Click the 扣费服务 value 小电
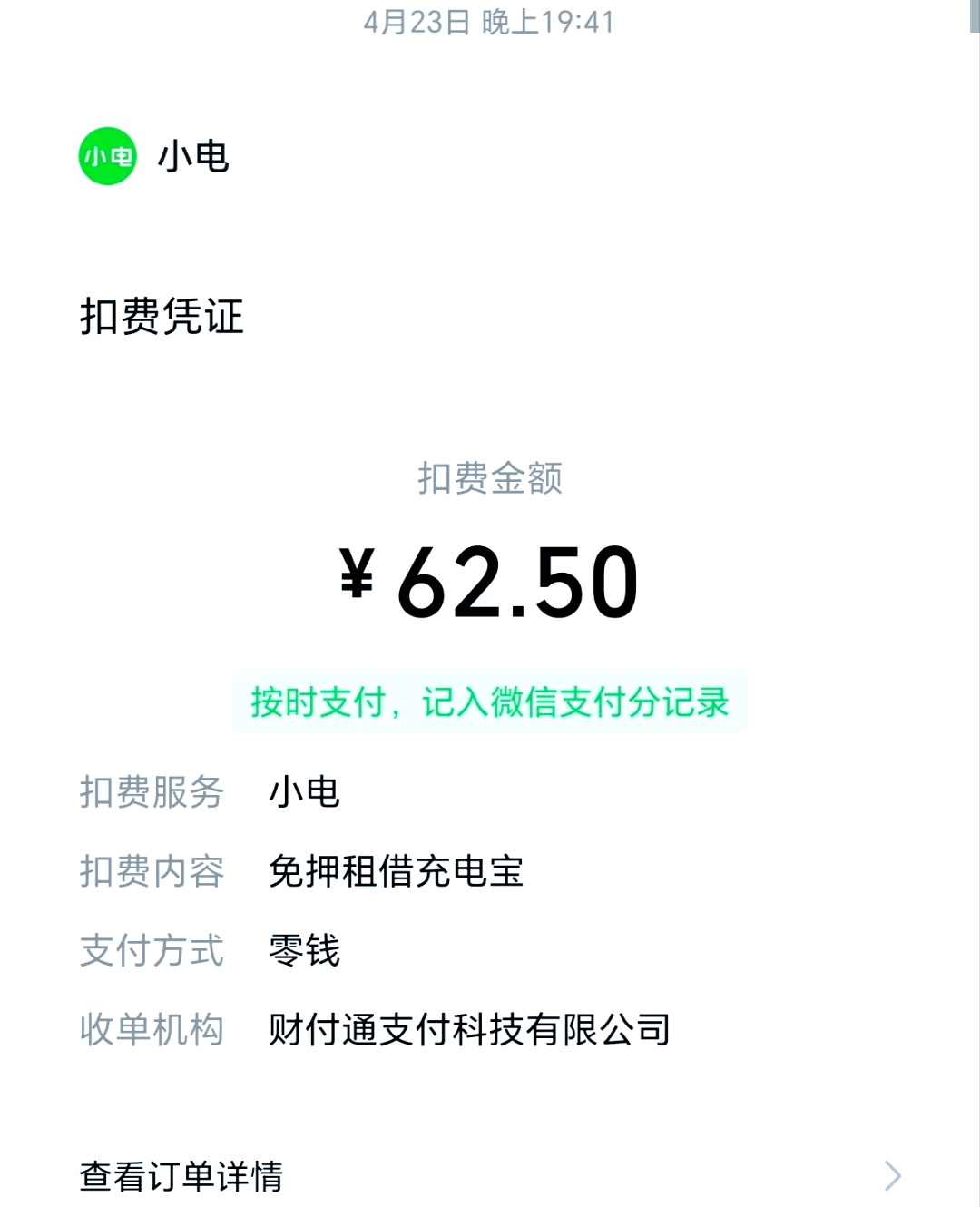980x1207 pixels. click(x=303, y=792)
